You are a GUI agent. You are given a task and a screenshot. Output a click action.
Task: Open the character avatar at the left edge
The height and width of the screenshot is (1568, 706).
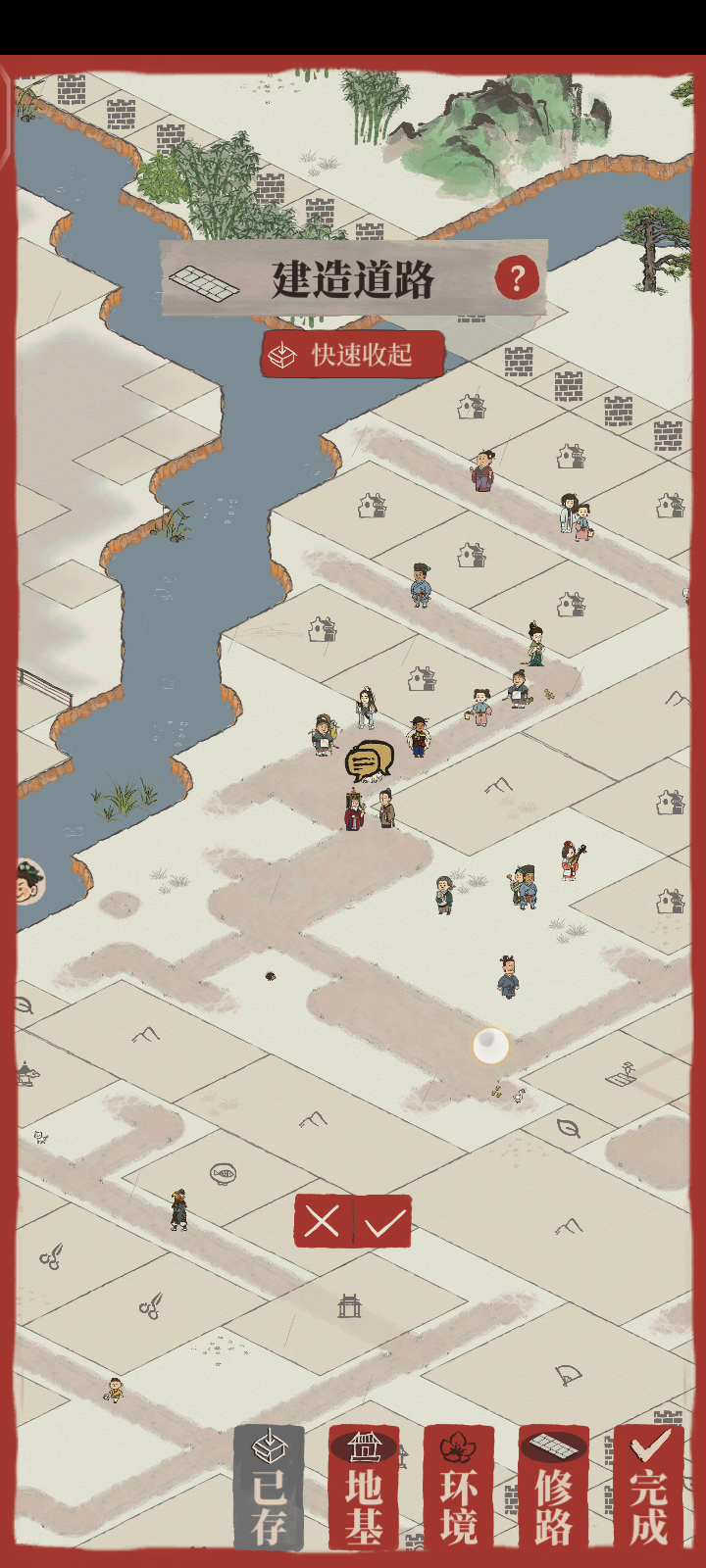pyautogui.click(x=29, y=881)
